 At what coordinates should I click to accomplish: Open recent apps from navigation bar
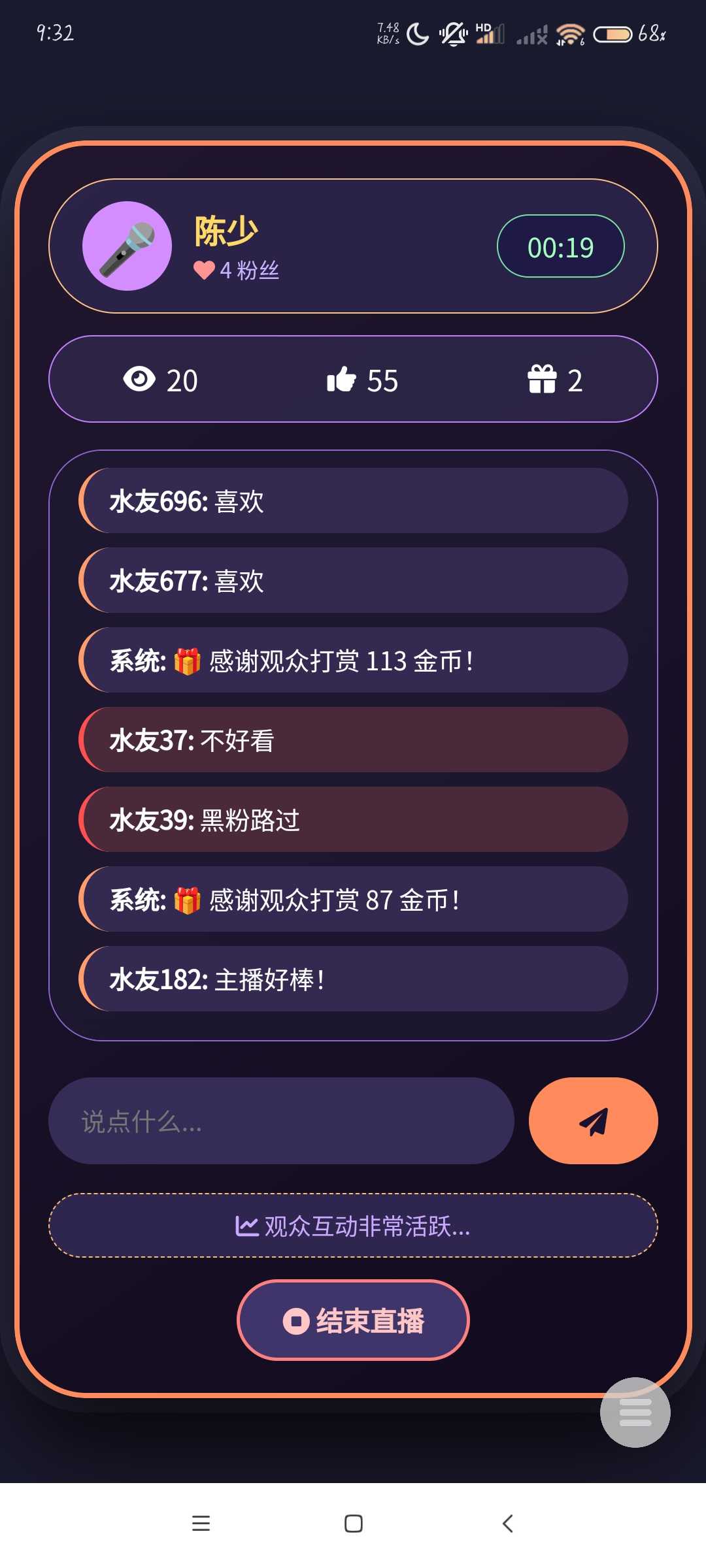201,1524
